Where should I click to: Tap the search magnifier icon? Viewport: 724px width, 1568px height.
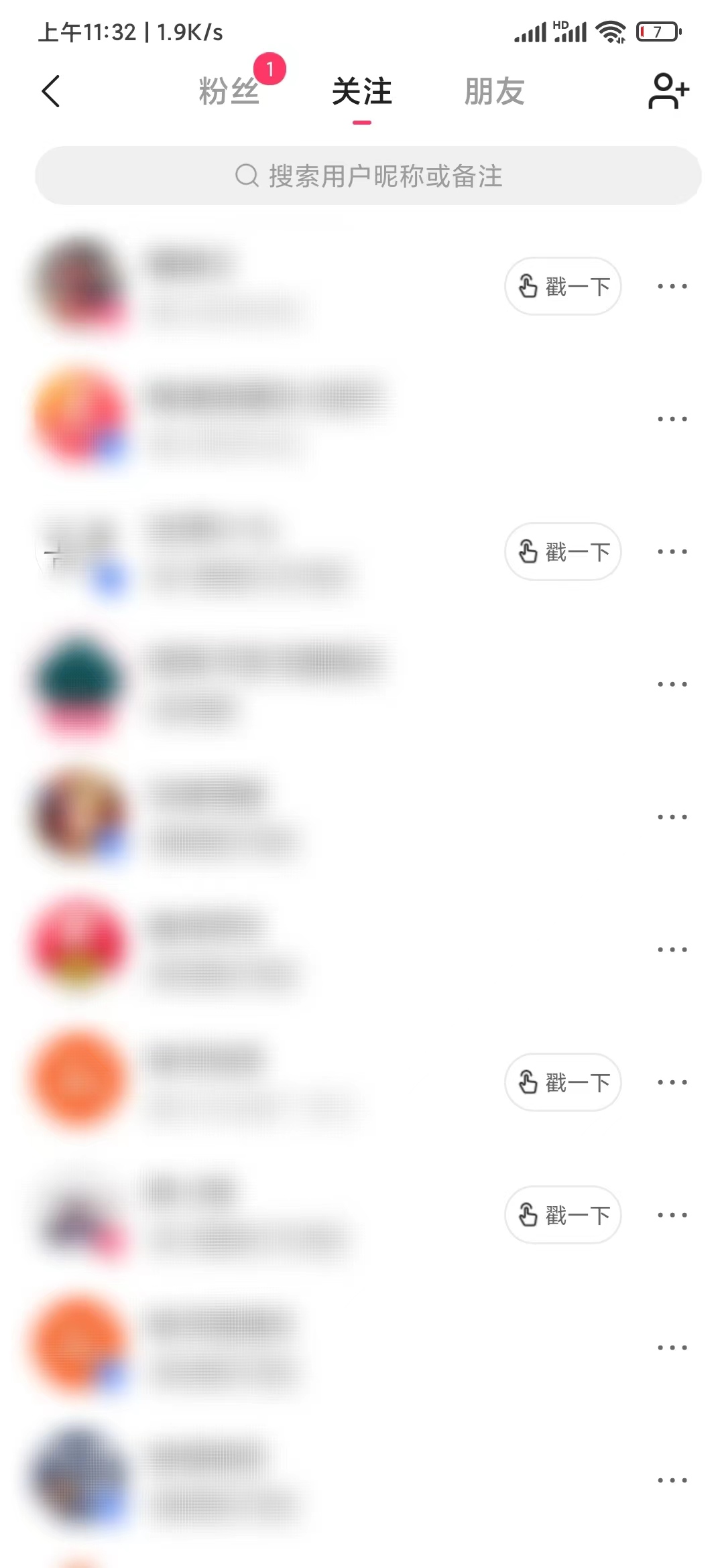point(247,175)
